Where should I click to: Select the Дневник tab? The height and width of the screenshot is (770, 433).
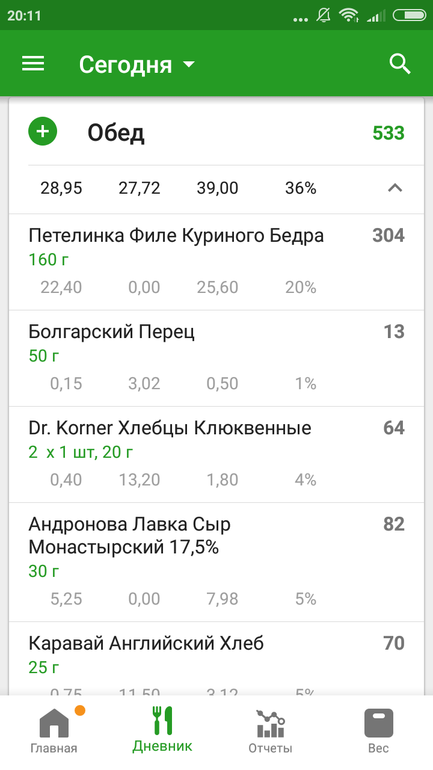(x=162, y=731)
